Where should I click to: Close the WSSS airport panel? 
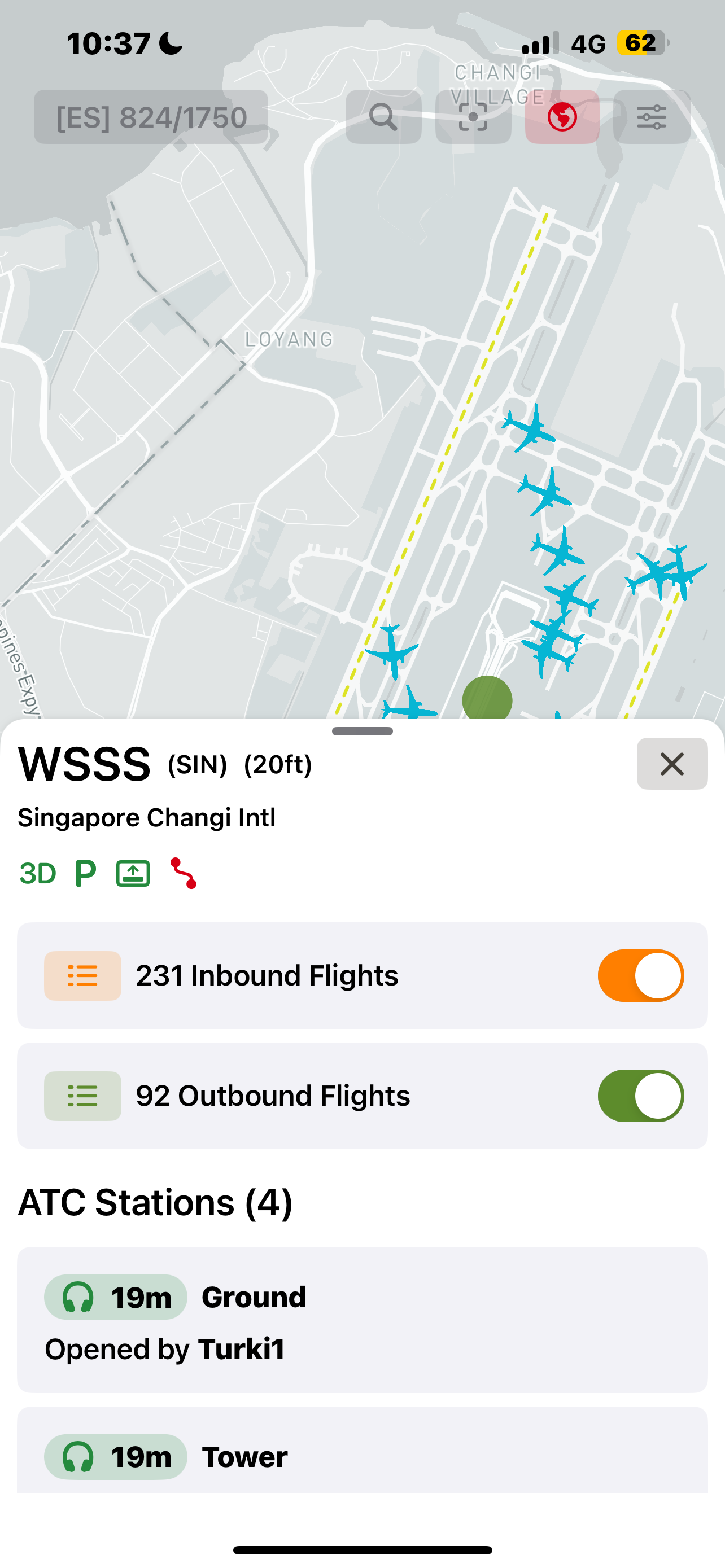point(672,764)
